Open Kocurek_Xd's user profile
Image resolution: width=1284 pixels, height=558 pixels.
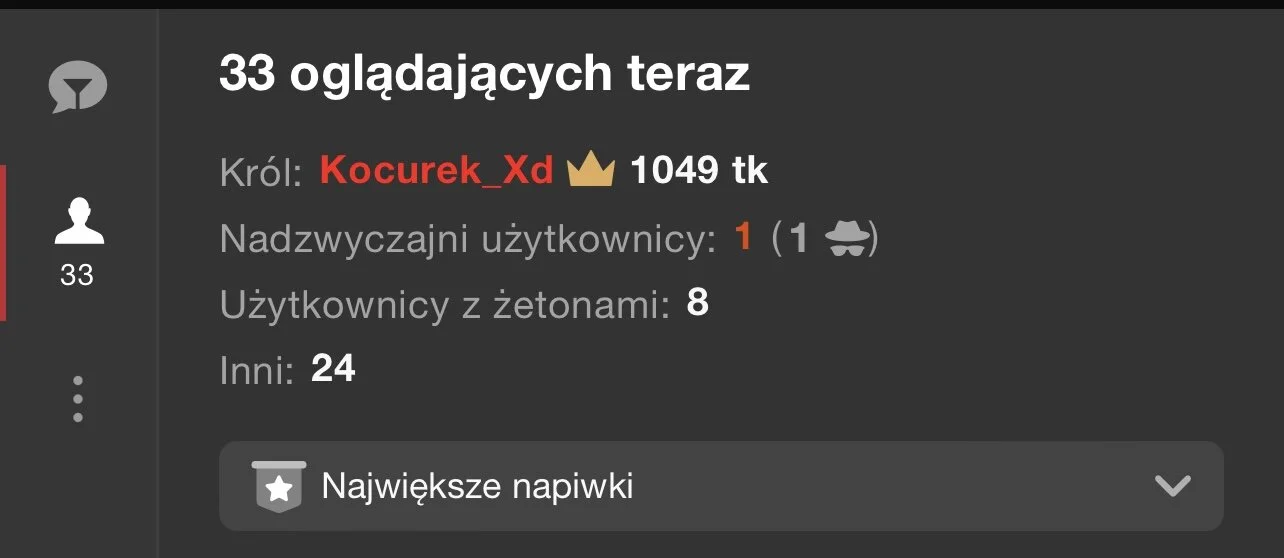(x=436, y=172)
